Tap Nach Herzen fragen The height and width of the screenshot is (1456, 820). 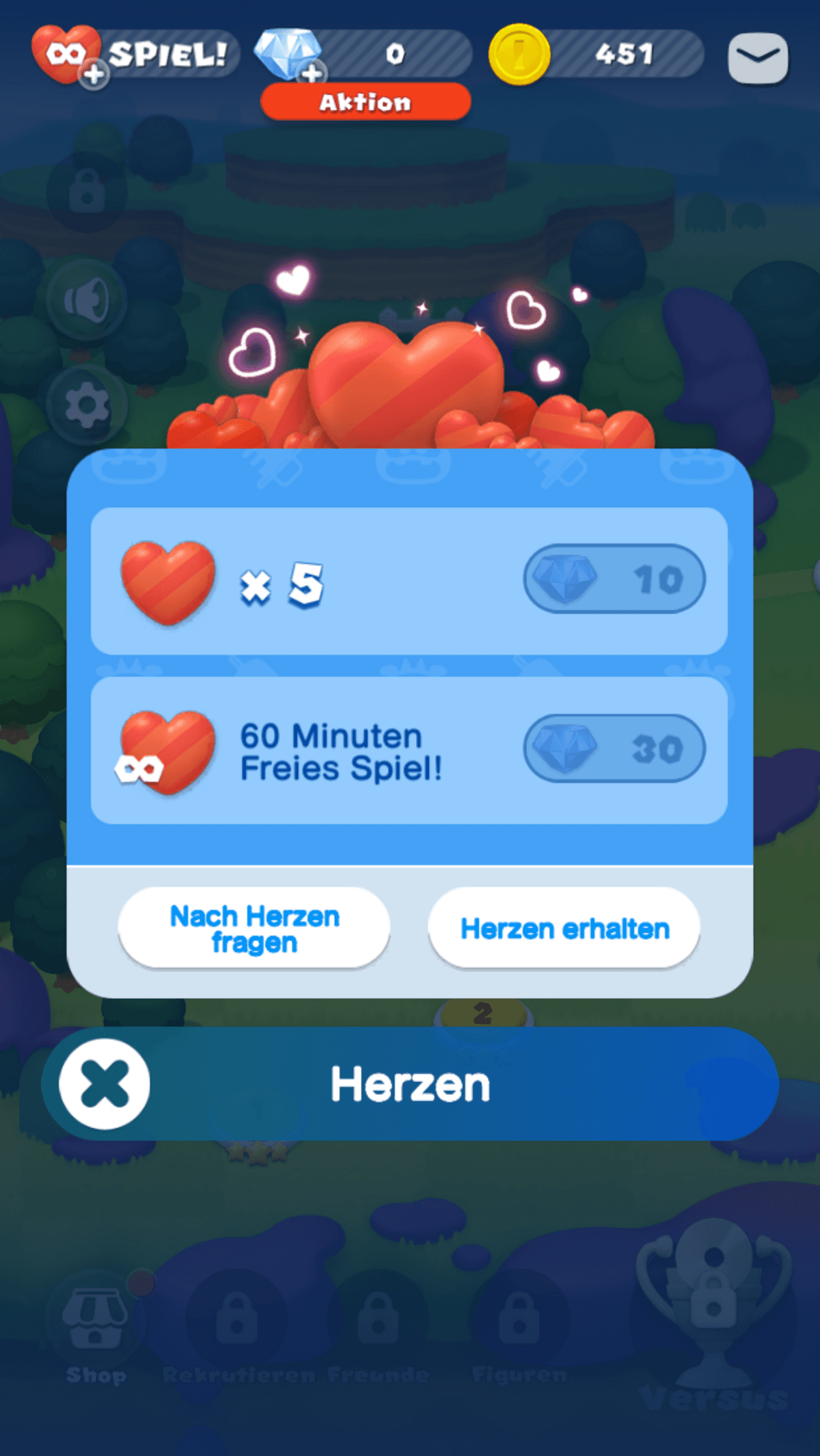(254, 928)
